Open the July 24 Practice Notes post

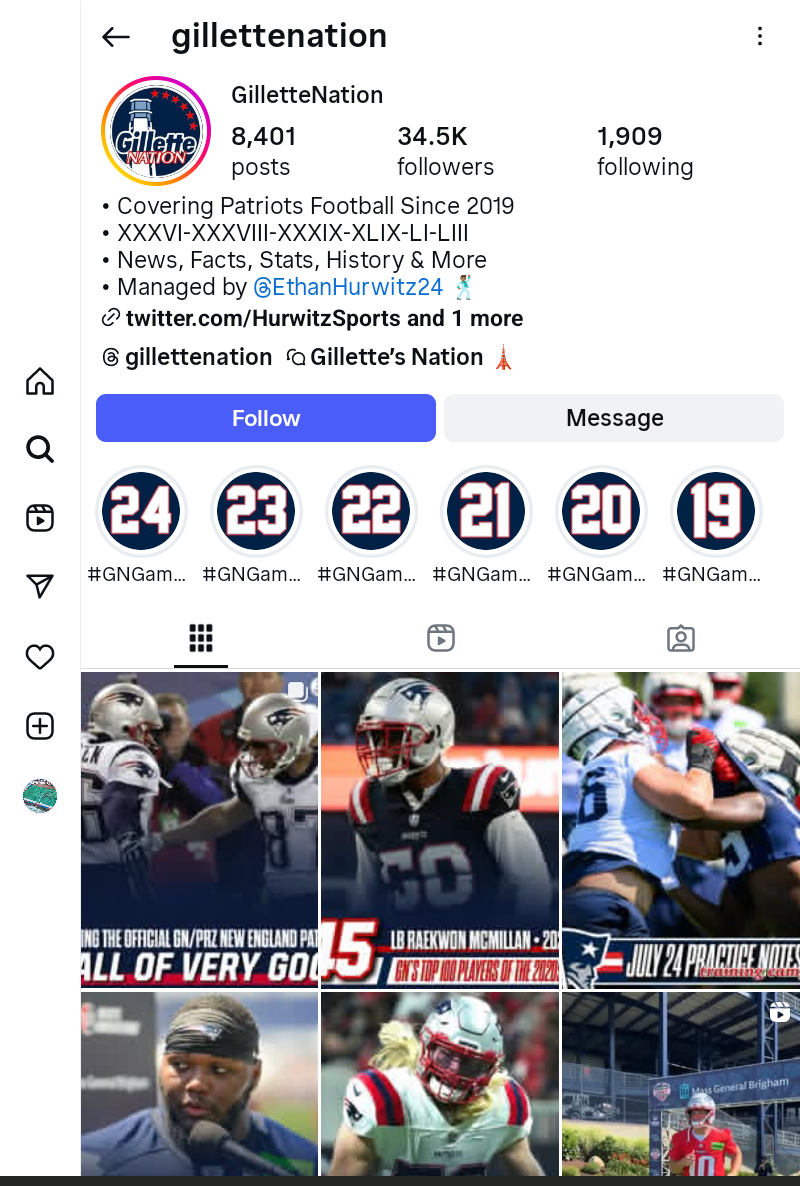pos(681,830)
